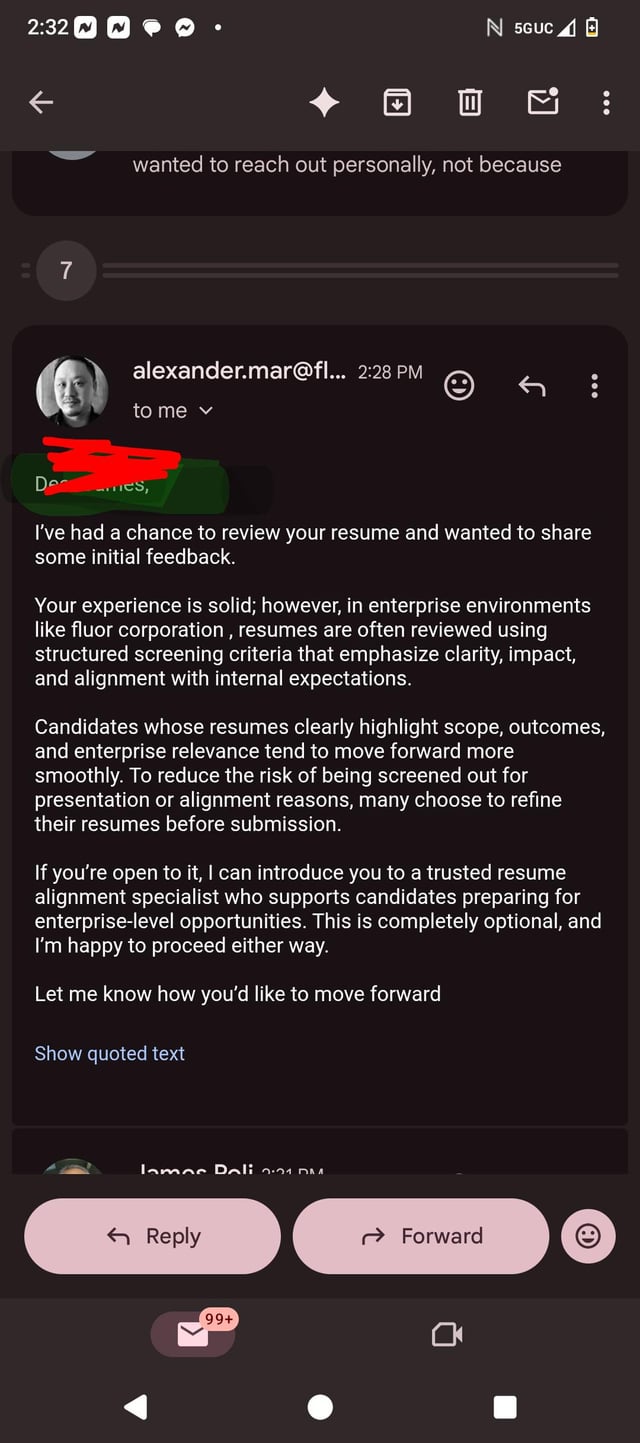Open alexander.mar sender profile photo
This screenshot has height=1443, width=640.
(72, 391)
